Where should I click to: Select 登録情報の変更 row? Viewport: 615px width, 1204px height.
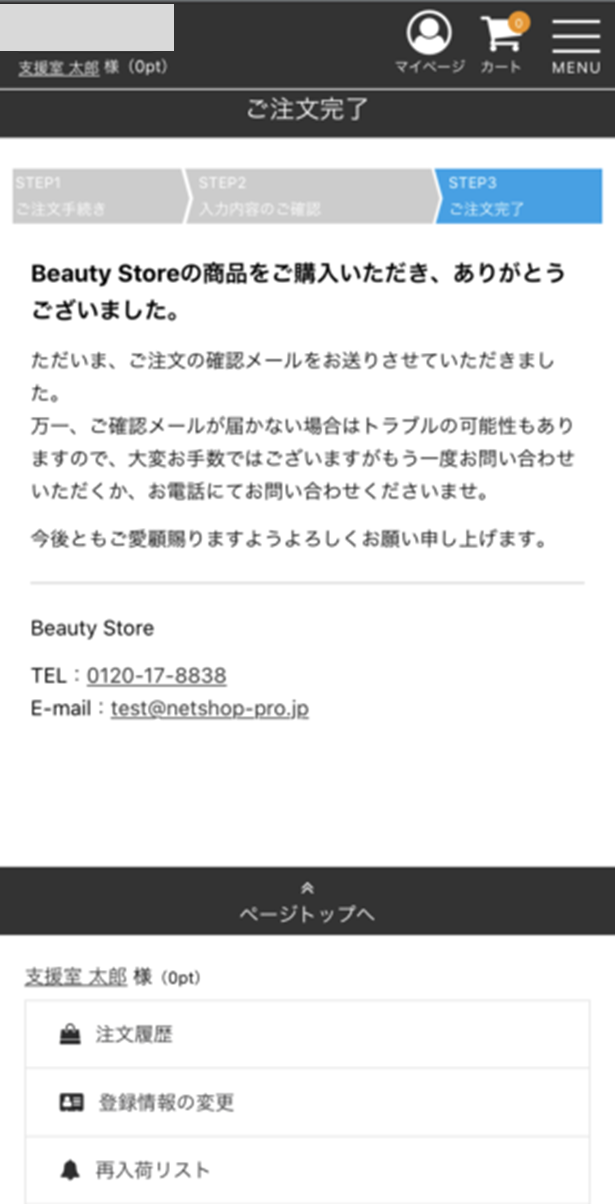pos(307,1103)
